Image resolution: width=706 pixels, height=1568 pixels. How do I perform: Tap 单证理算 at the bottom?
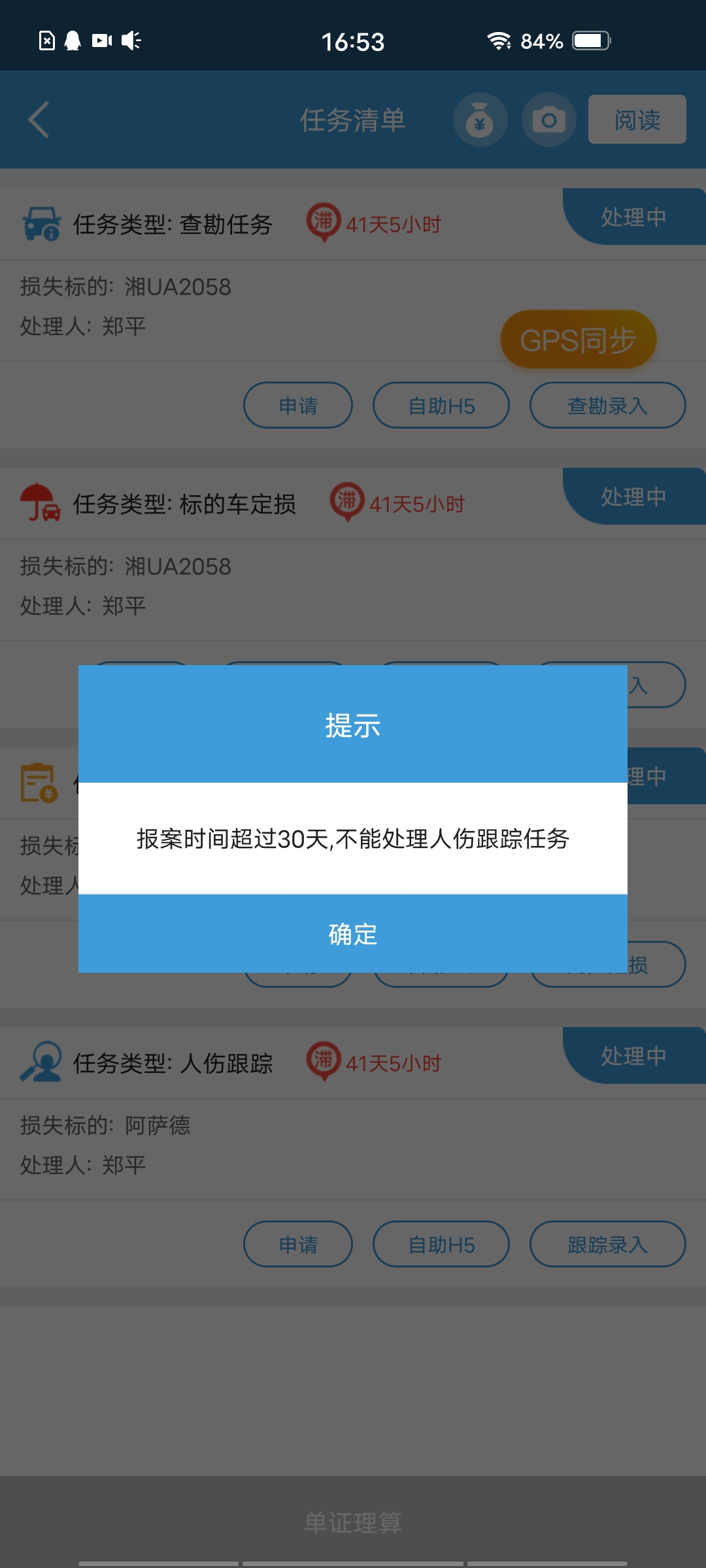click(x=353, y=1522)
